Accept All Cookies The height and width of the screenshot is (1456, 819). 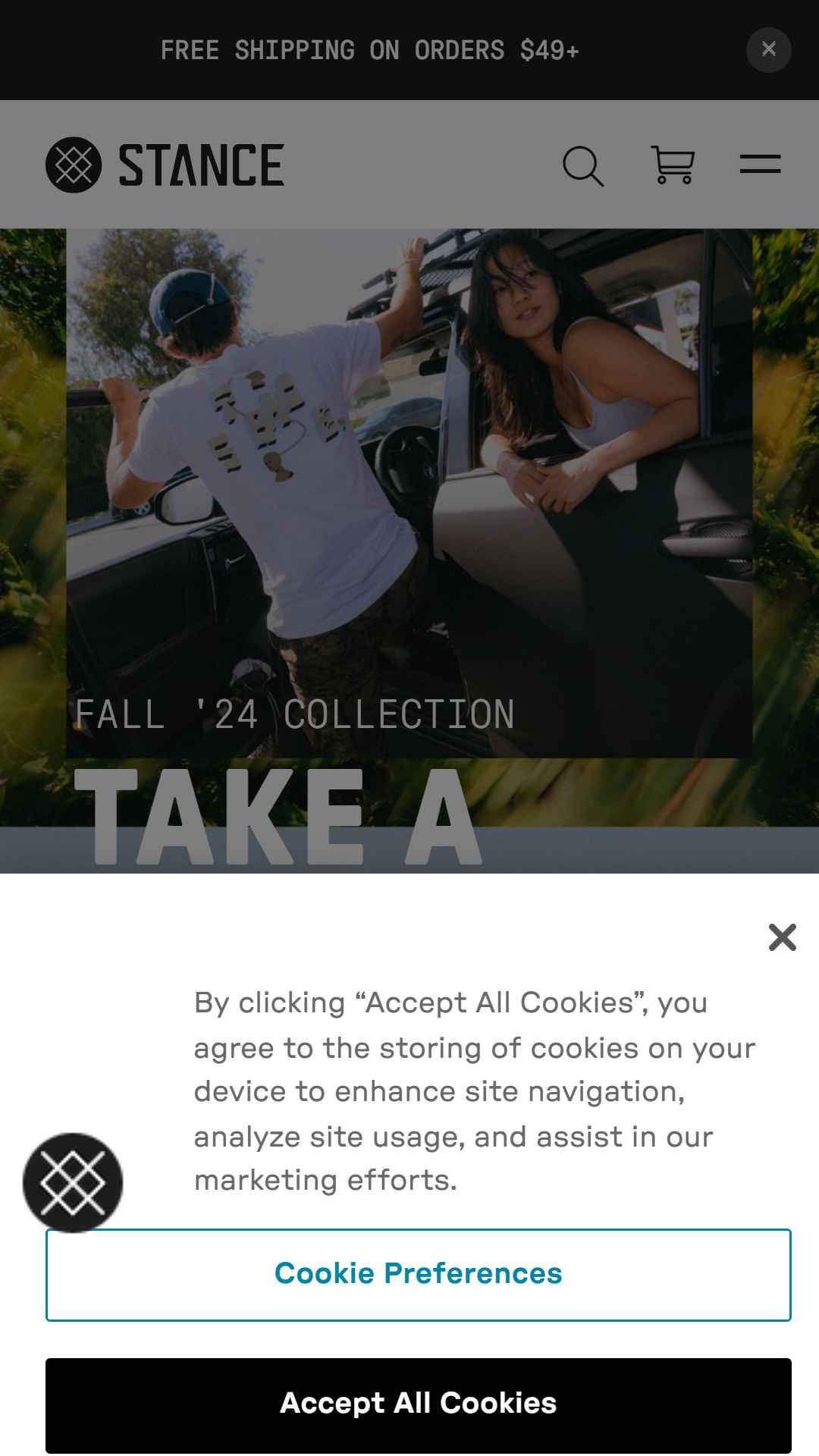pyautogui.click(x=418, y=1404)
